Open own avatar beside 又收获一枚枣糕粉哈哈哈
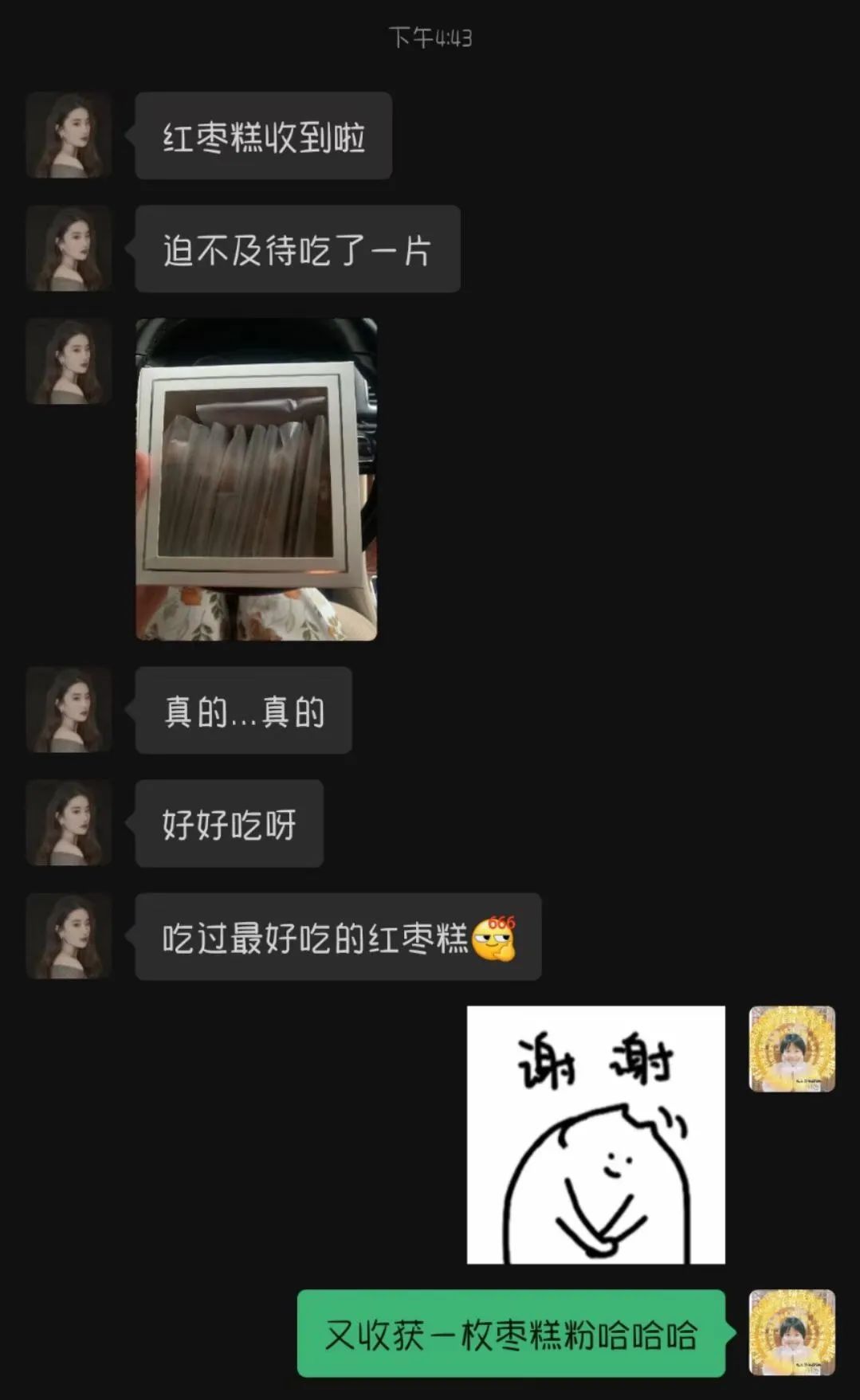The height and width of the screenshot is (1400, 860). (x=791, y=1332)
